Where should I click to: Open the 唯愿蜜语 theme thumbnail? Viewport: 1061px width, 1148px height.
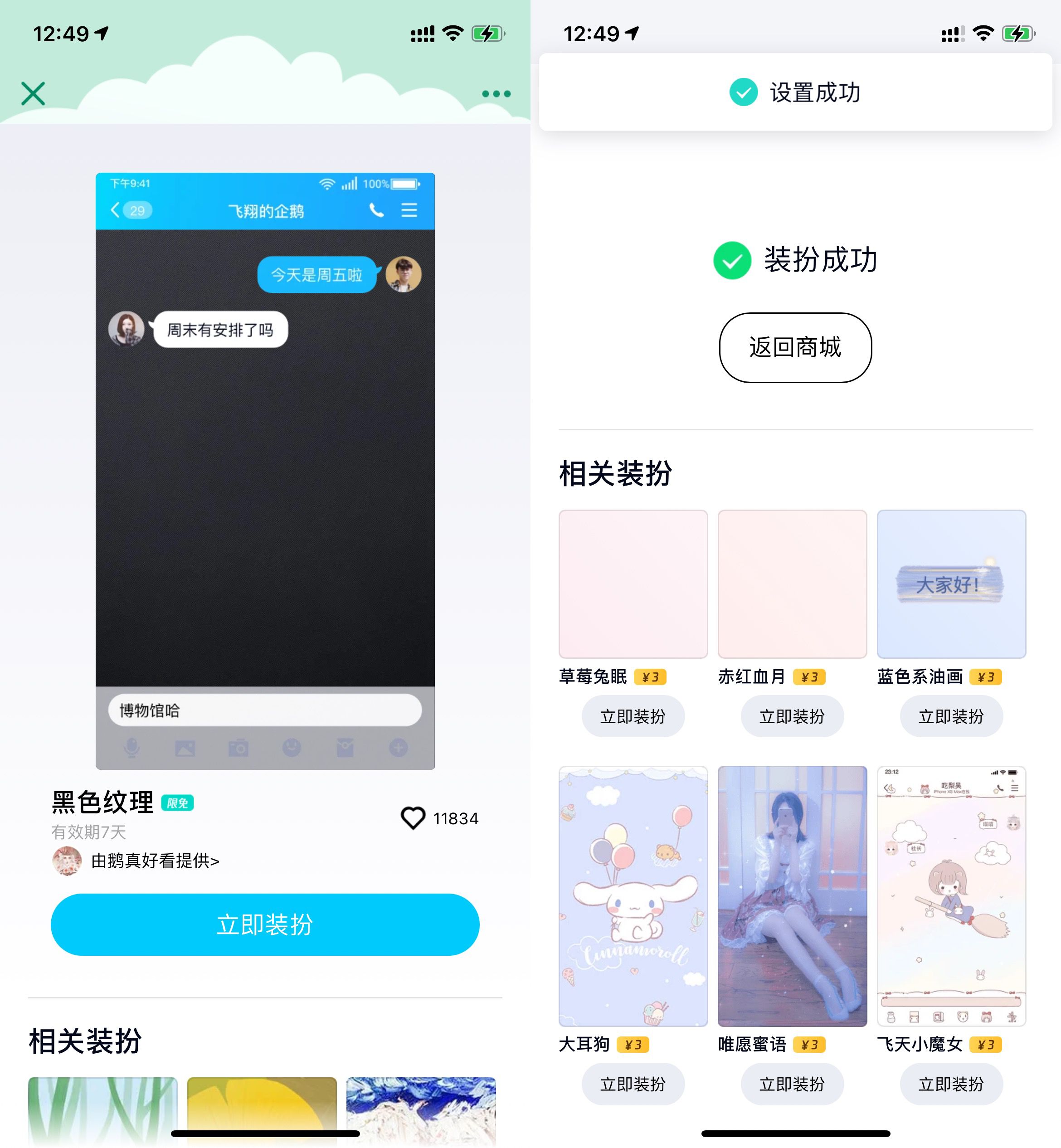click(x=792, y=895)
